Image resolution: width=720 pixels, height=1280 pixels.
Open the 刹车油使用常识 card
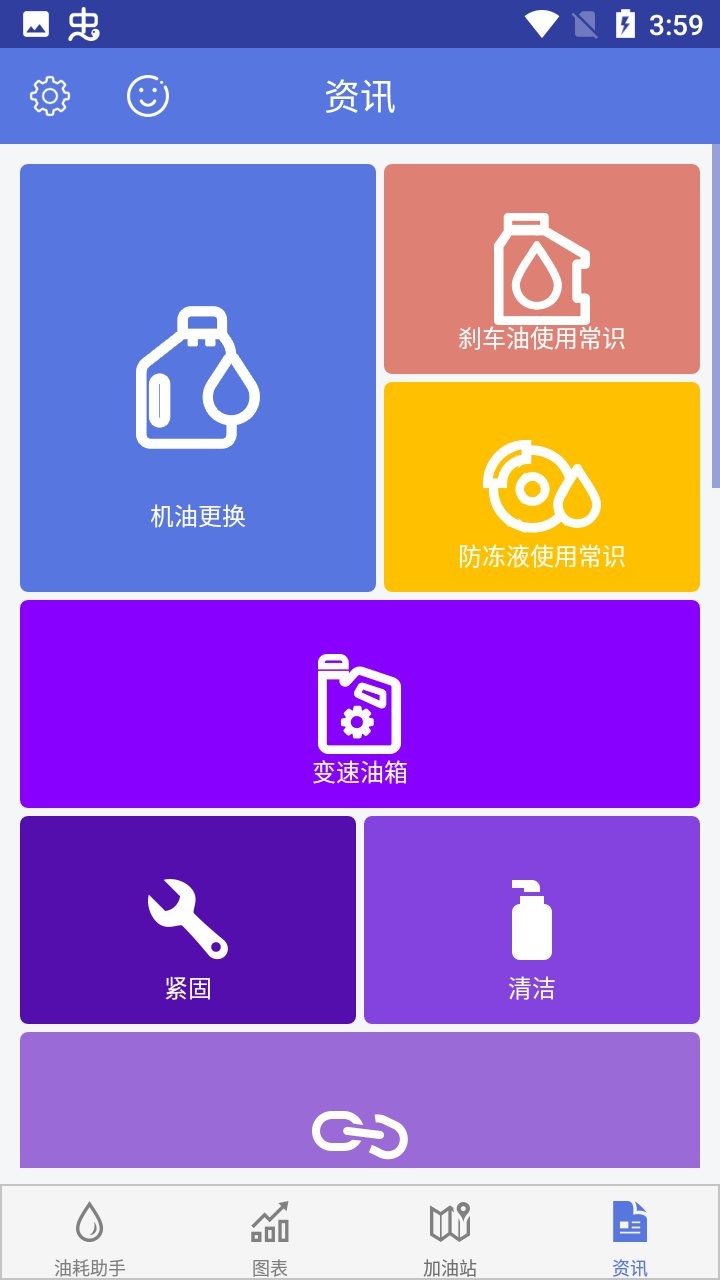tap(542, 269)
